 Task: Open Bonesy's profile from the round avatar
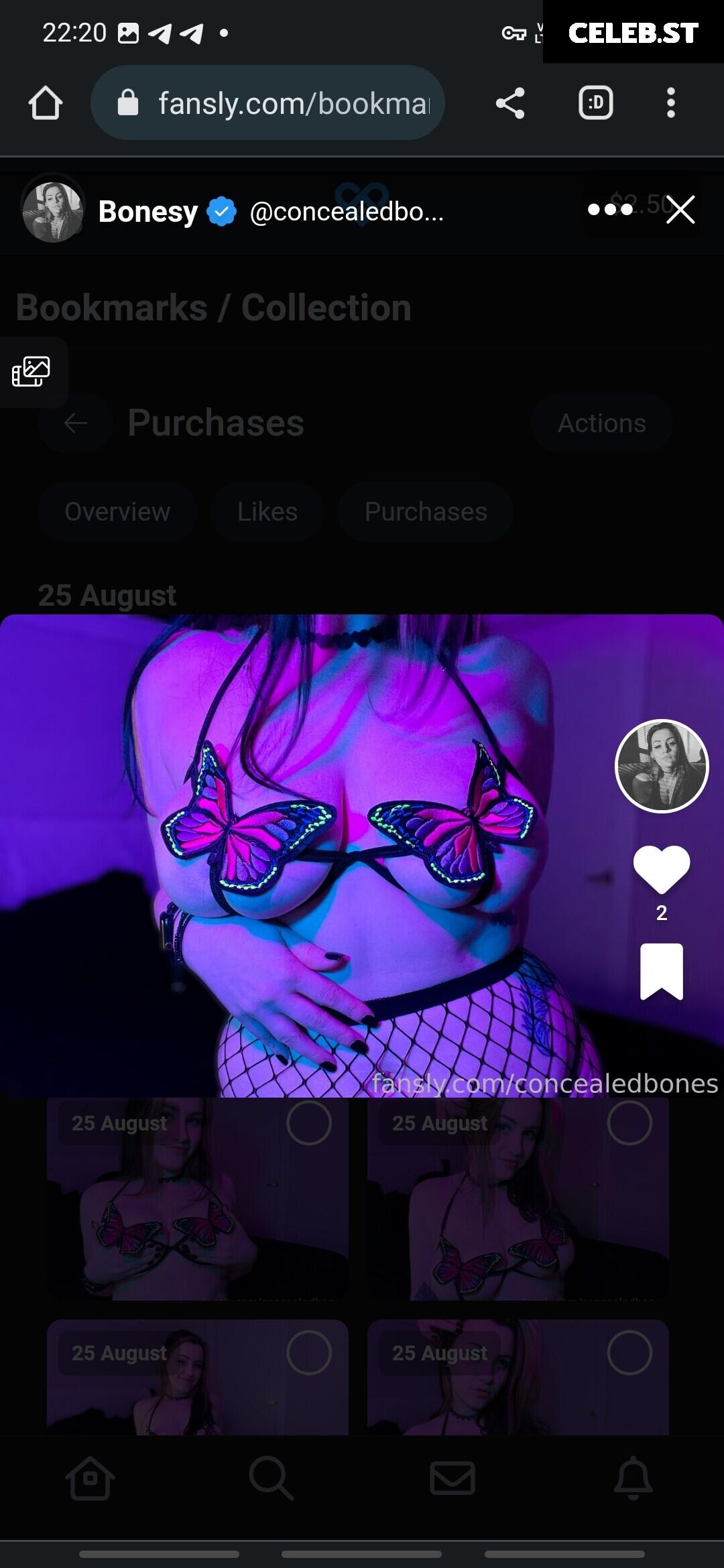[661, 766]
